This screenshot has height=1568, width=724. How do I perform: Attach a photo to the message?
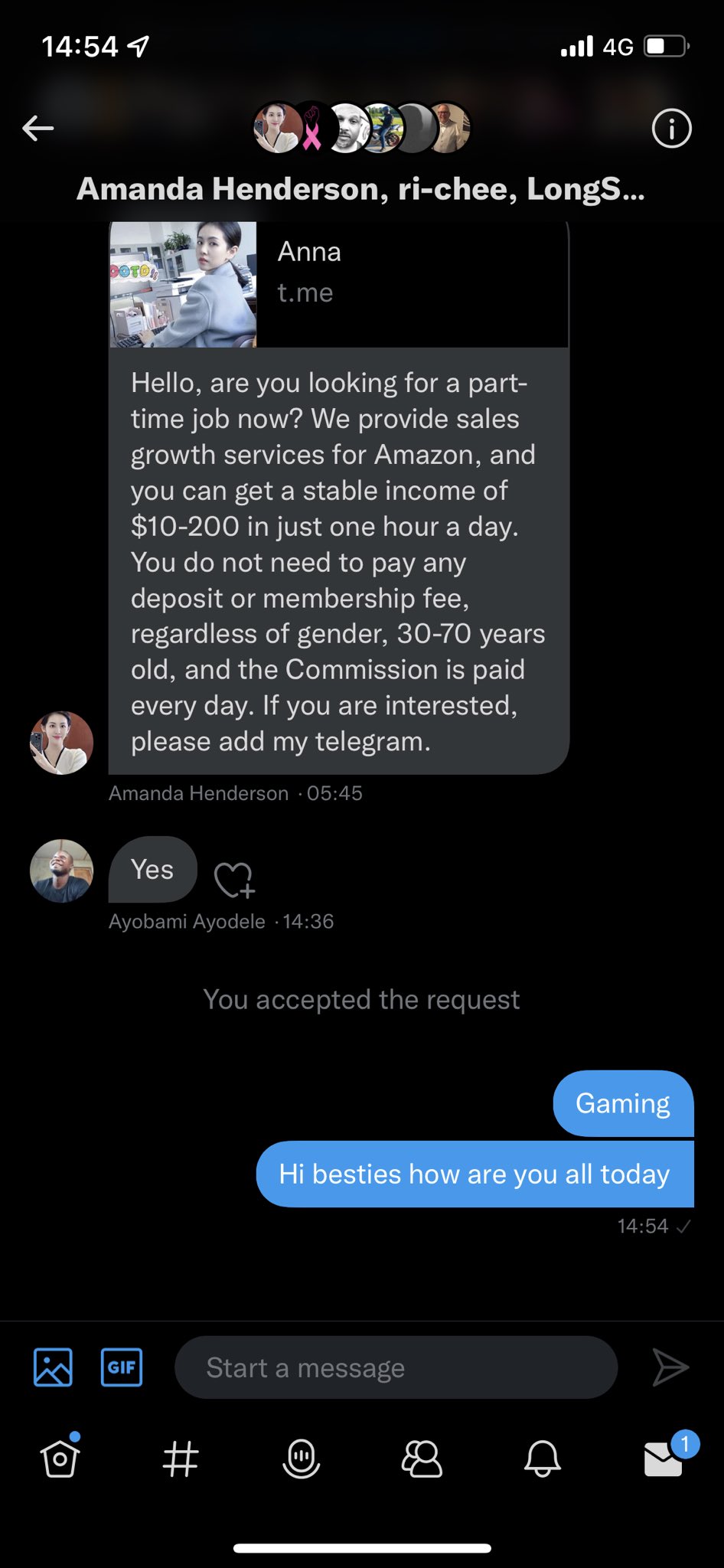point(53,1367)
